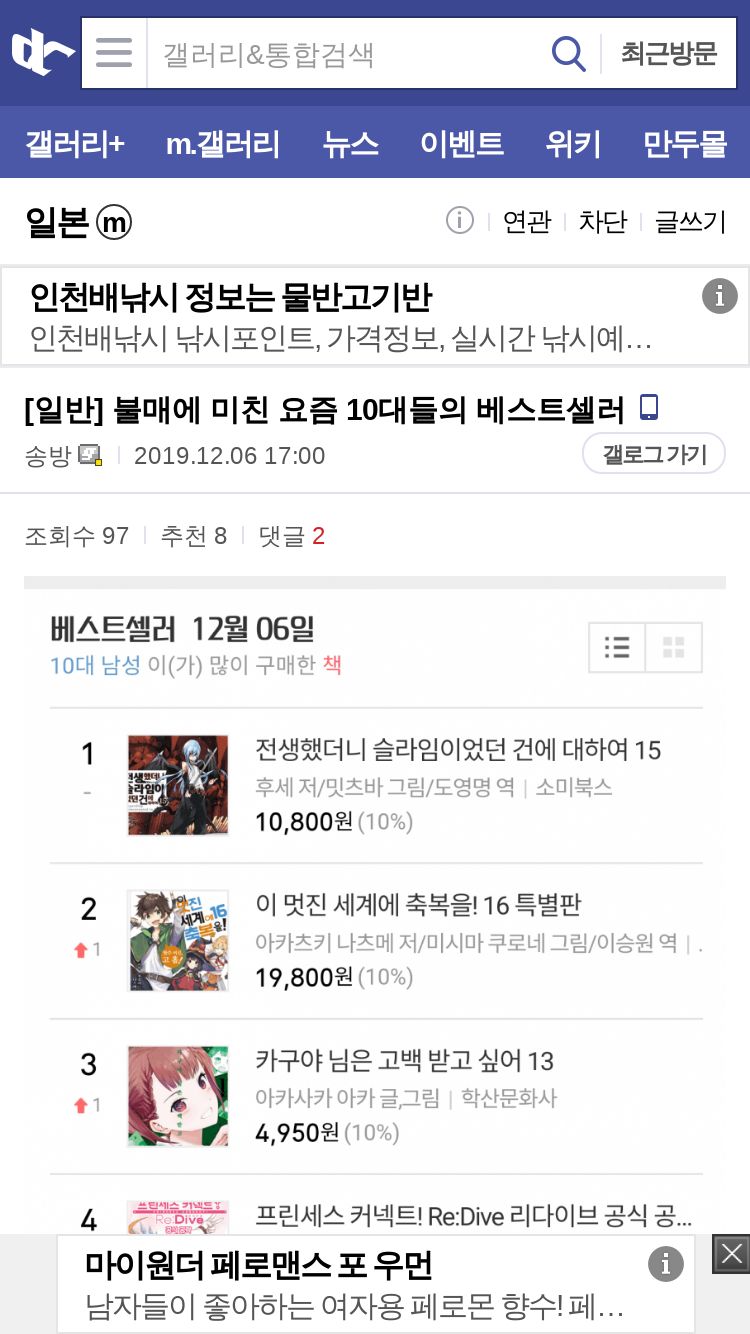Open the 인천배낚시 ad banner
This screenshot has width=750, height=1334.
[375, 316]
